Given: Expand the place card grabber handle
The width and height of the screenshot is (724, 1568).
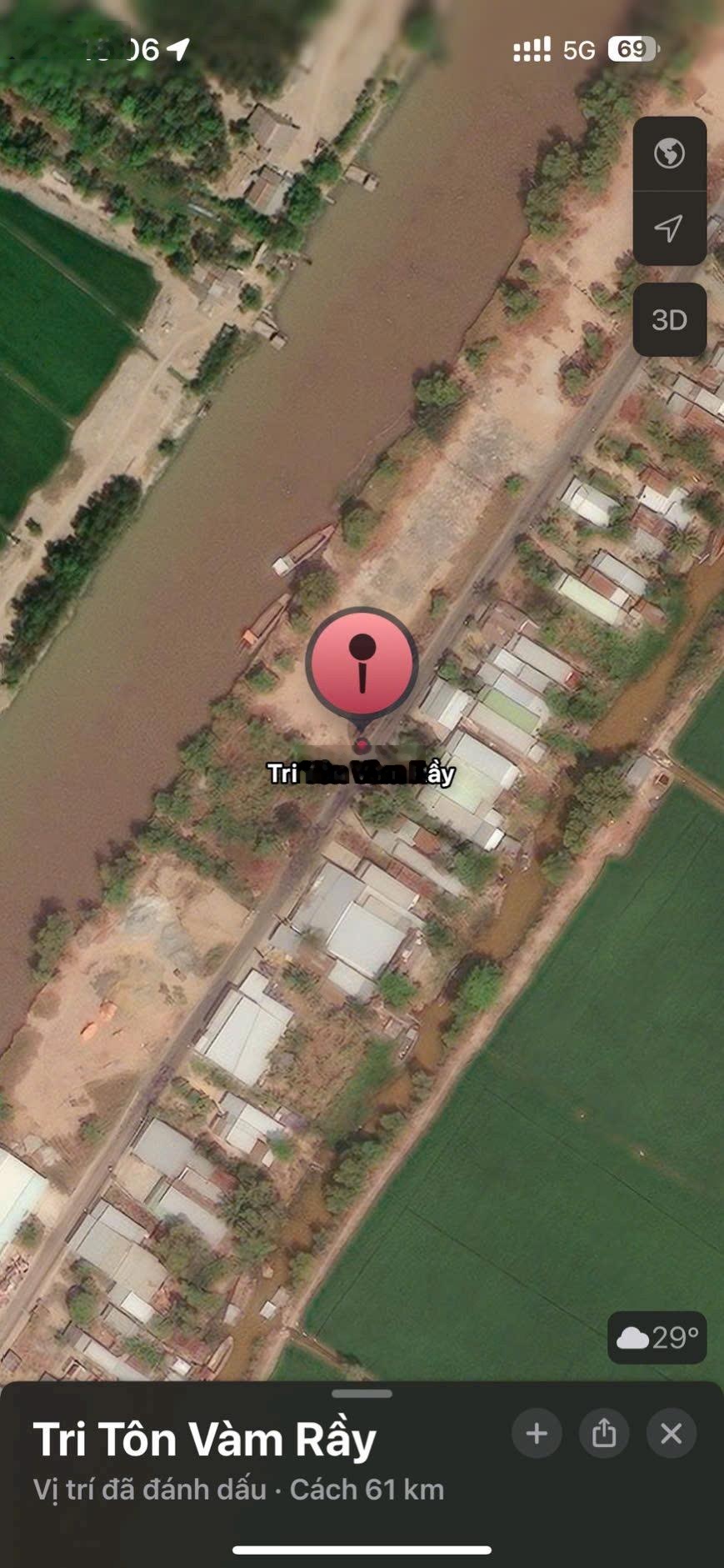Looking at the screenshot, I should pos(362,1394).
